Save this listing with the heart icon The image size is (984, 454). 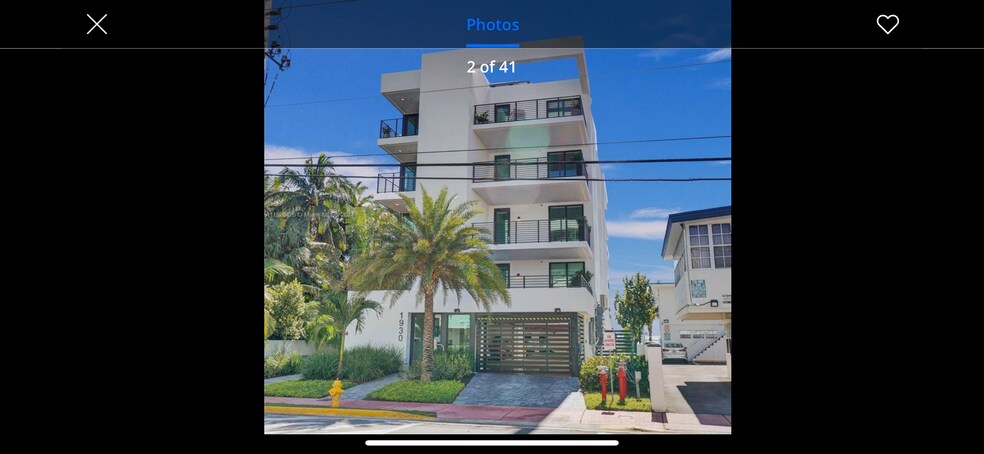(887, 24)
